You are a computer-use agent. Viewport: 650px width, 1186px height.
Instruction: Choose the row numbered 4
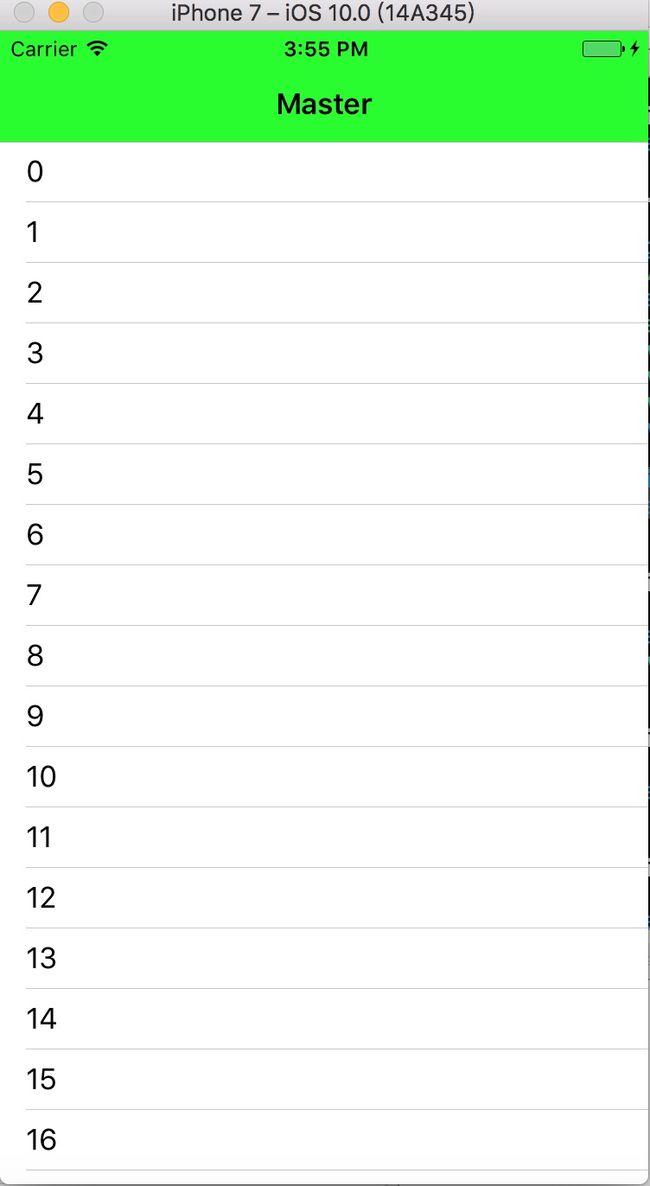[324, 414]
